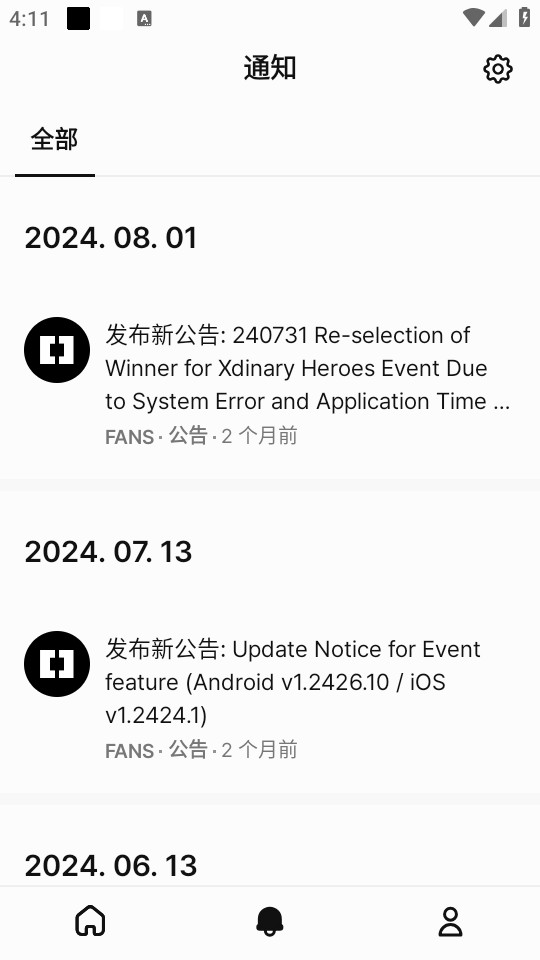540x960 pixels.
Task: Open the Xdinary Heroes re-selection announcement
Action: (270, 384)
